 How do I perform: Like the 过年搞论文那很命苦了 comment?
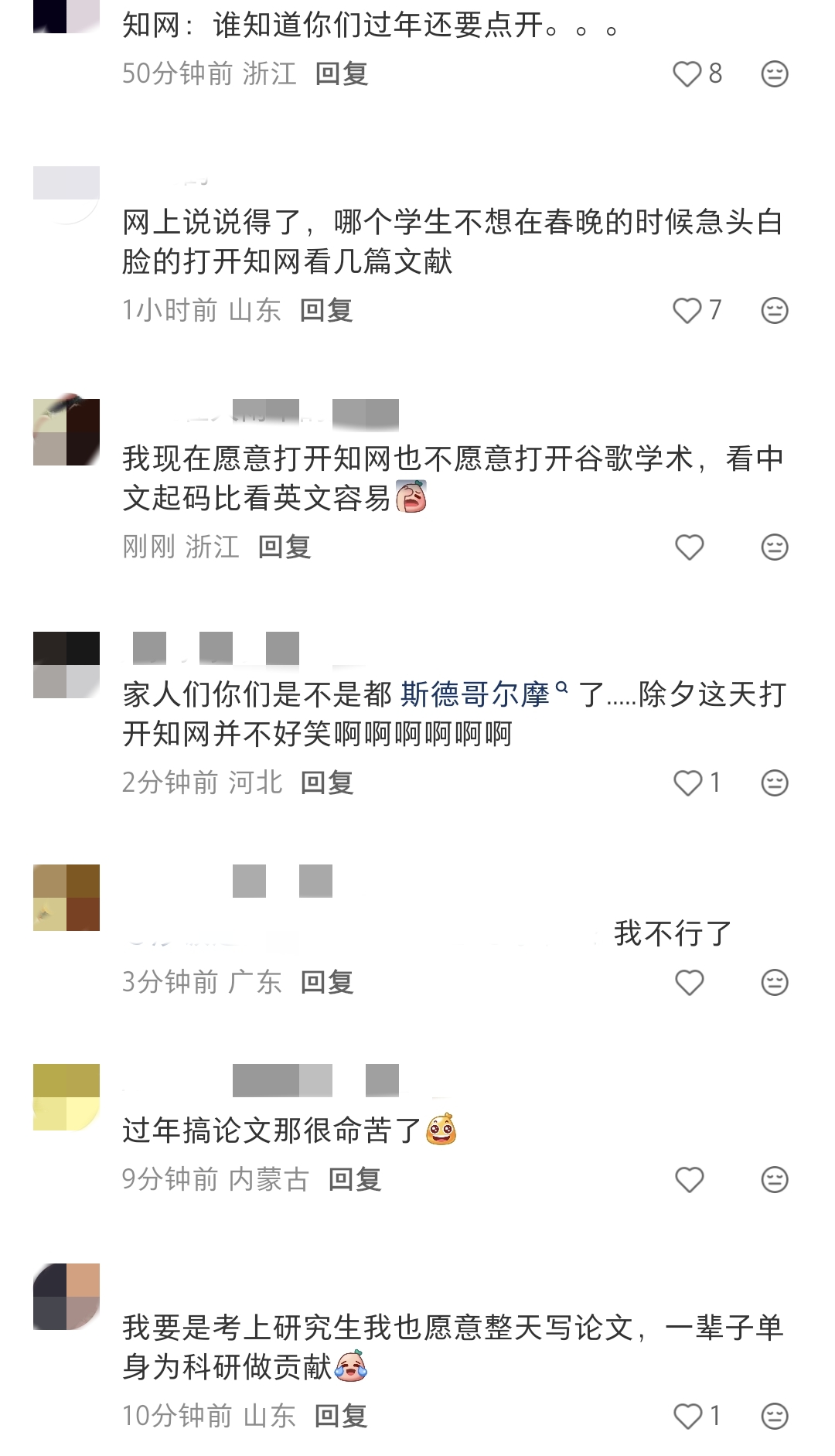pyautogui.click(x=689, y=1180)
